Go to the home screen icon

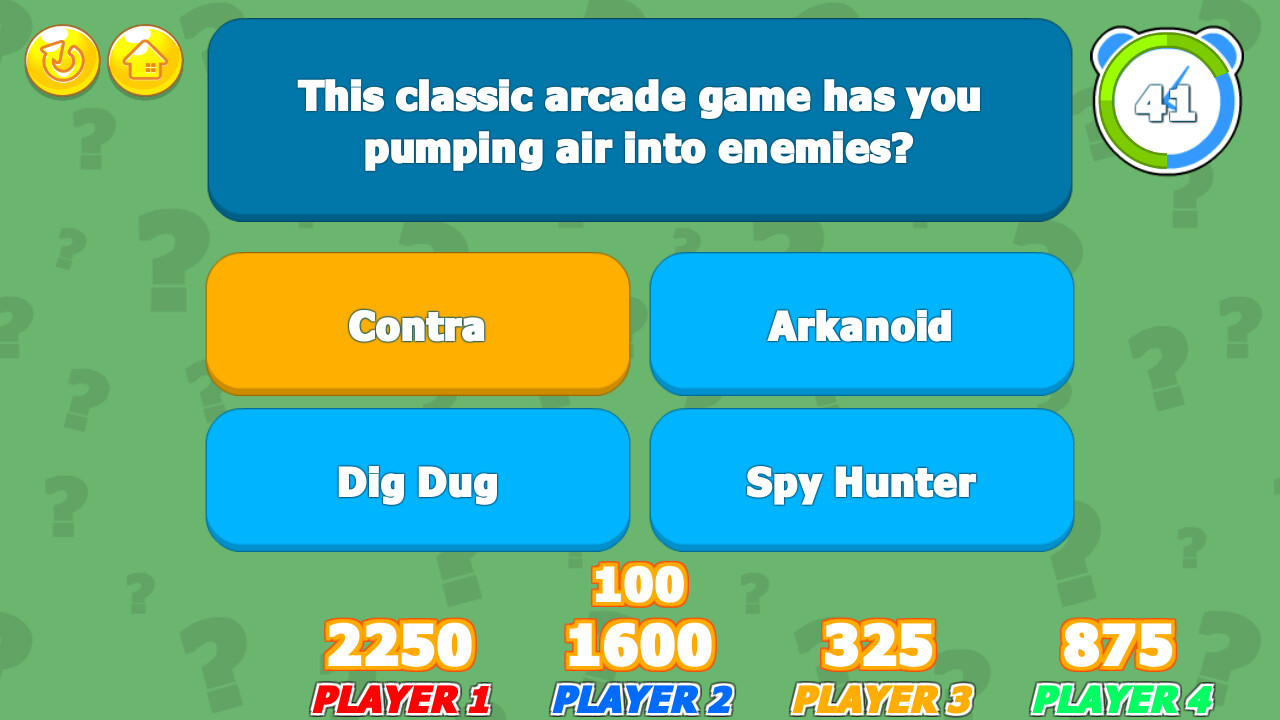(x=145, y=61)
